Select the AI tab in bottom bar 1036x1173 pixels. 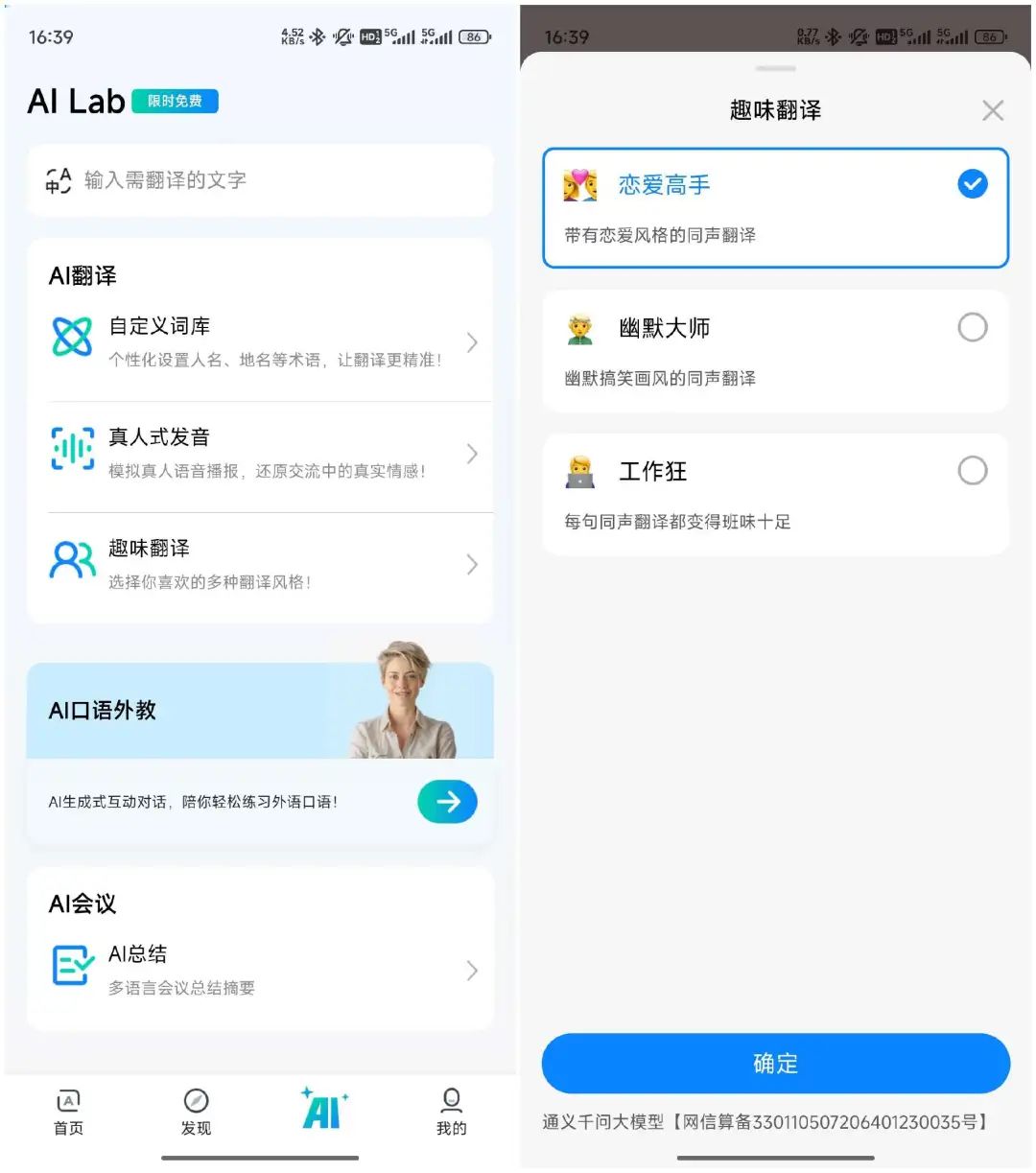pos(323,1111)
